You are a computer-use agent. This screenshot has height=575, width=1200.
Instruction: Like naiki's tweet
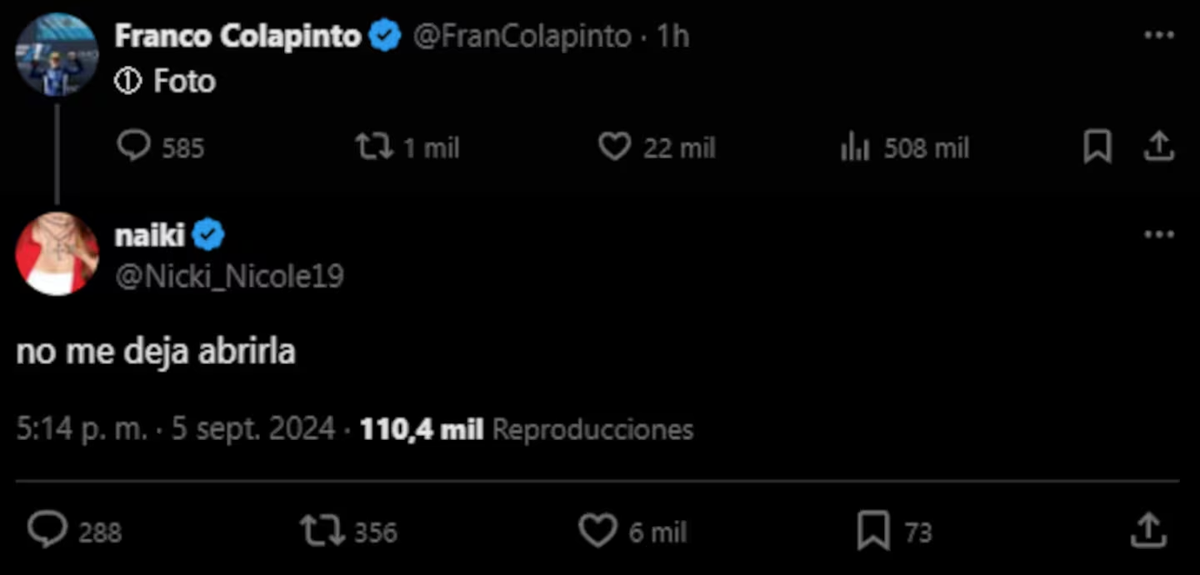(598, 531)
